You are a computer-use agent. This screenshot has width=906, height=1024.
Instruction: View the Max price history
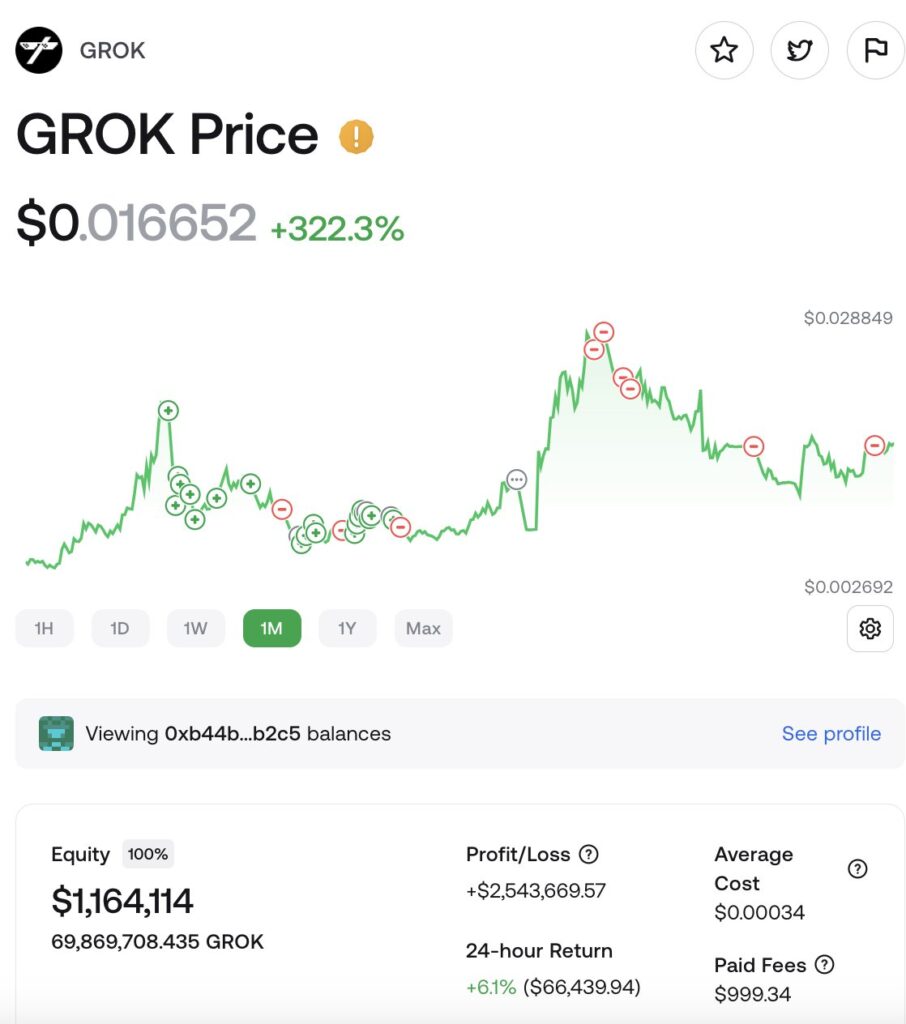click(x=423, y=629)
